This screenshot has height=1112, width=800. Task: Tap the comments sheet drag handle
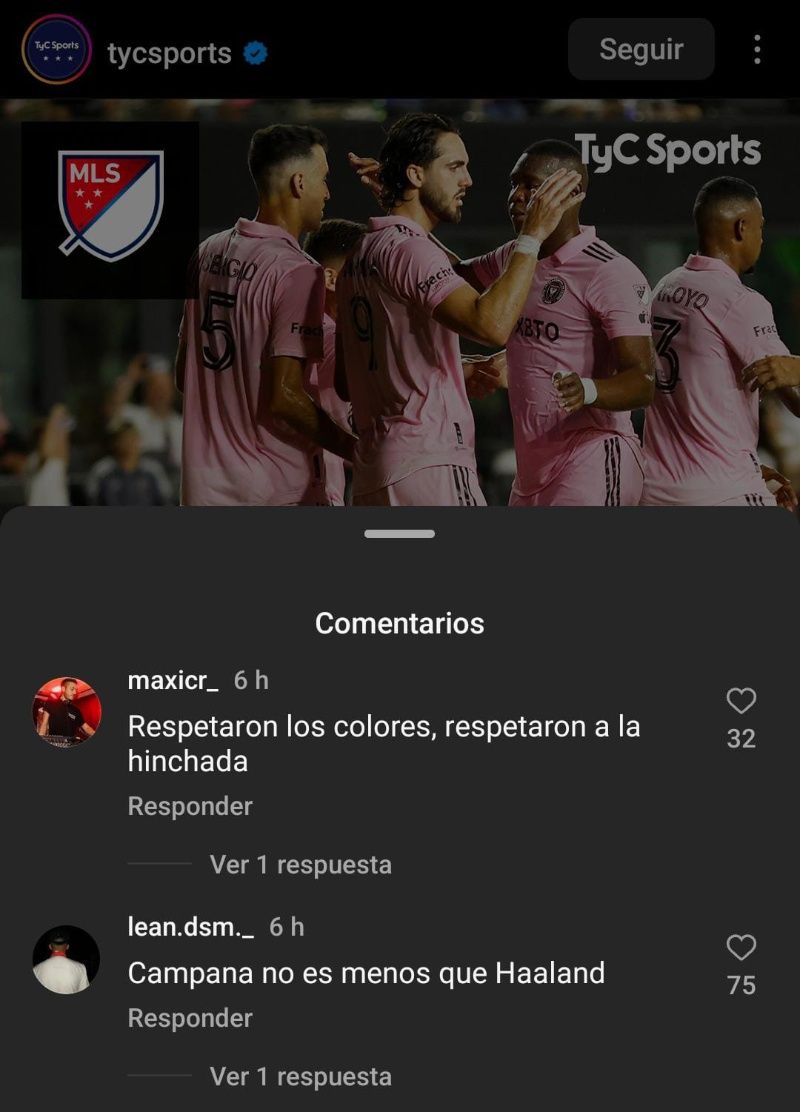coord(400,534)
